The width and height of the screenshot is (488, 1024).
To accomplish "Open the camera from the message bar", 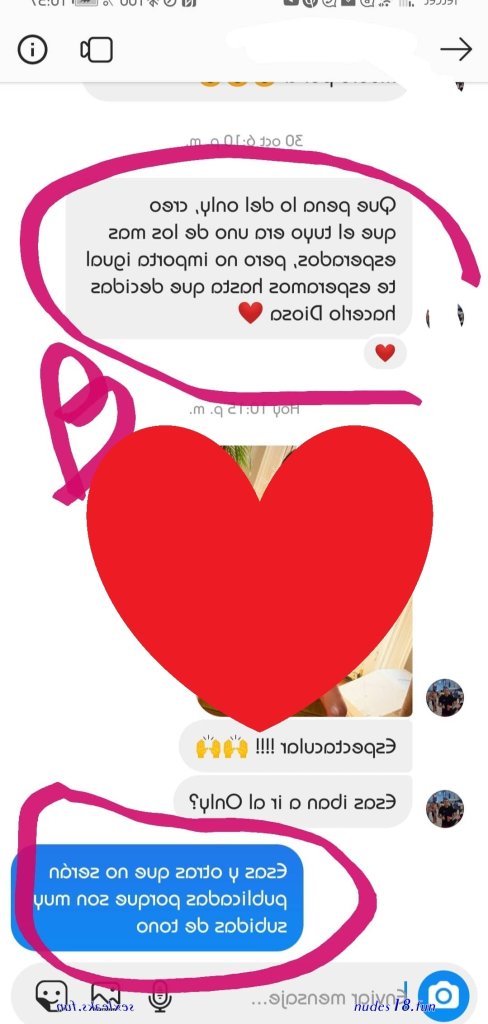I will click(444, 996).
